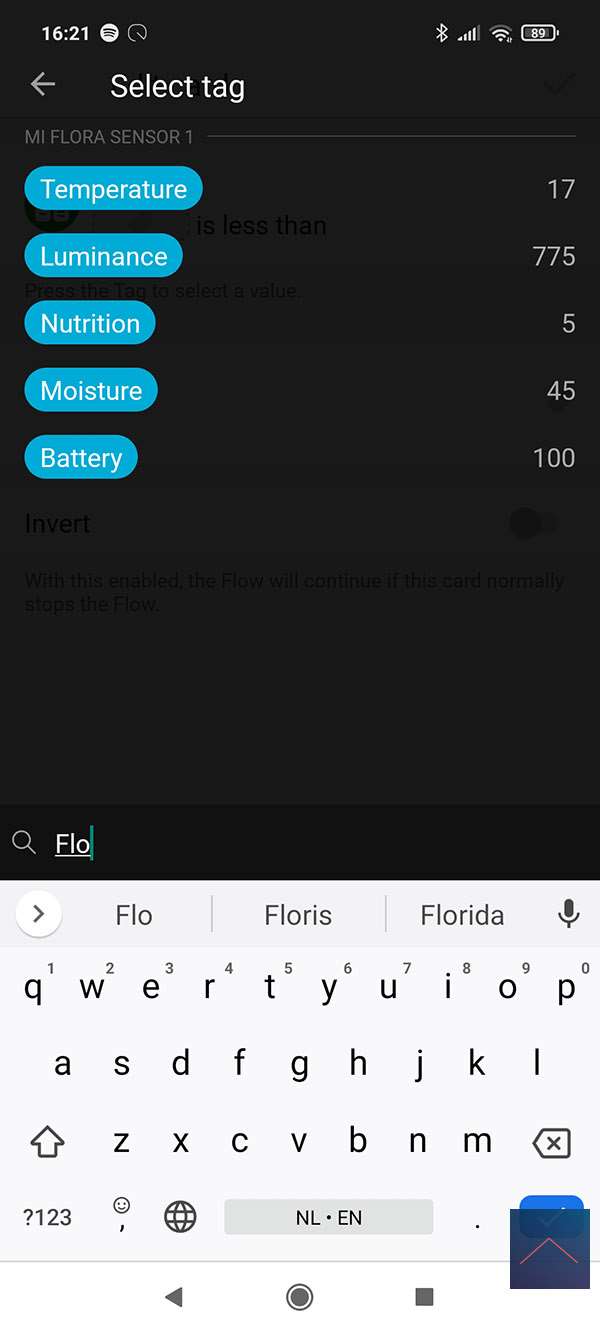Image resolution: width=600 pixels, height=1333 pixels.
Task: Open the ?123 symbols keyboard
Action: coord(47,1217)
